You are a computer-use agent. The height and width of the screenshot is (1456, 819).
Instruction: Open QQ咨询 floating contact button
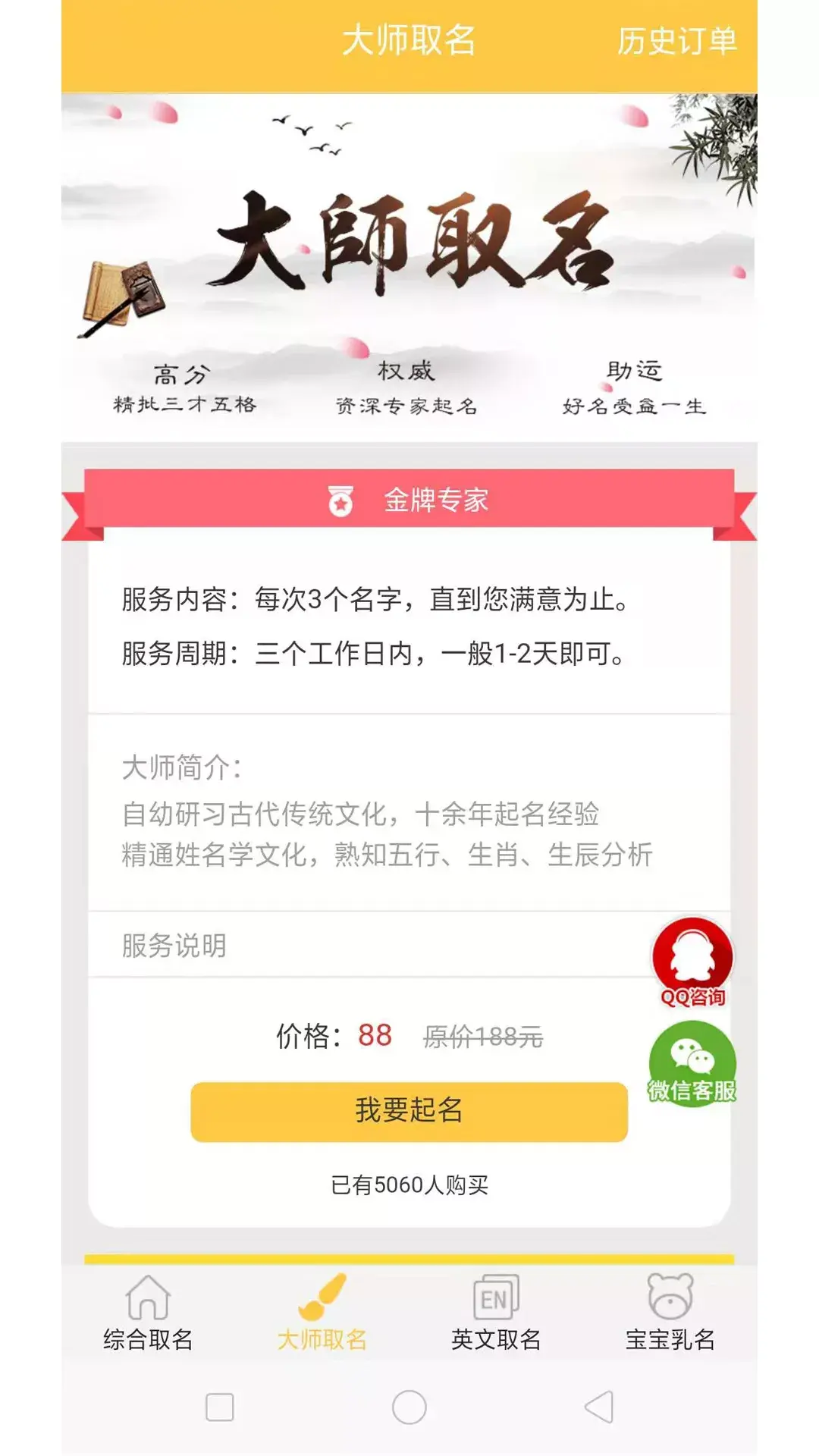[692, 962]
